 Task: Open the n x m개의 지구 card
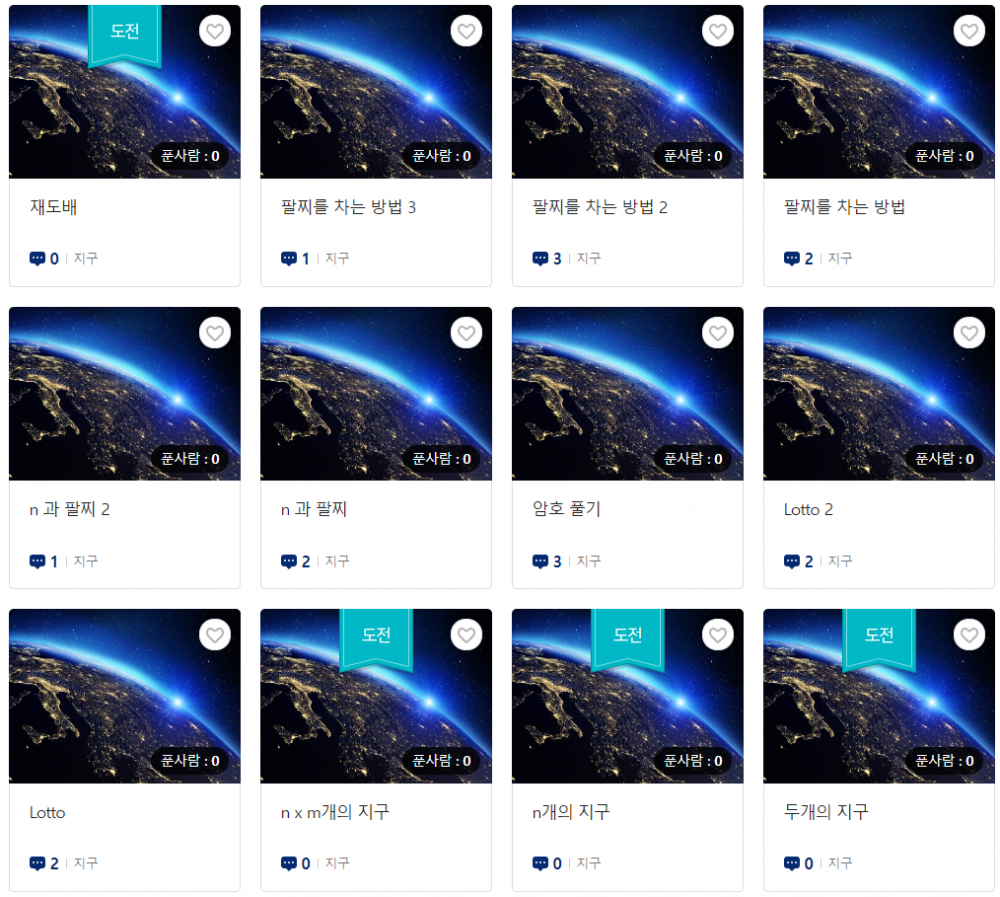[335, 813]
